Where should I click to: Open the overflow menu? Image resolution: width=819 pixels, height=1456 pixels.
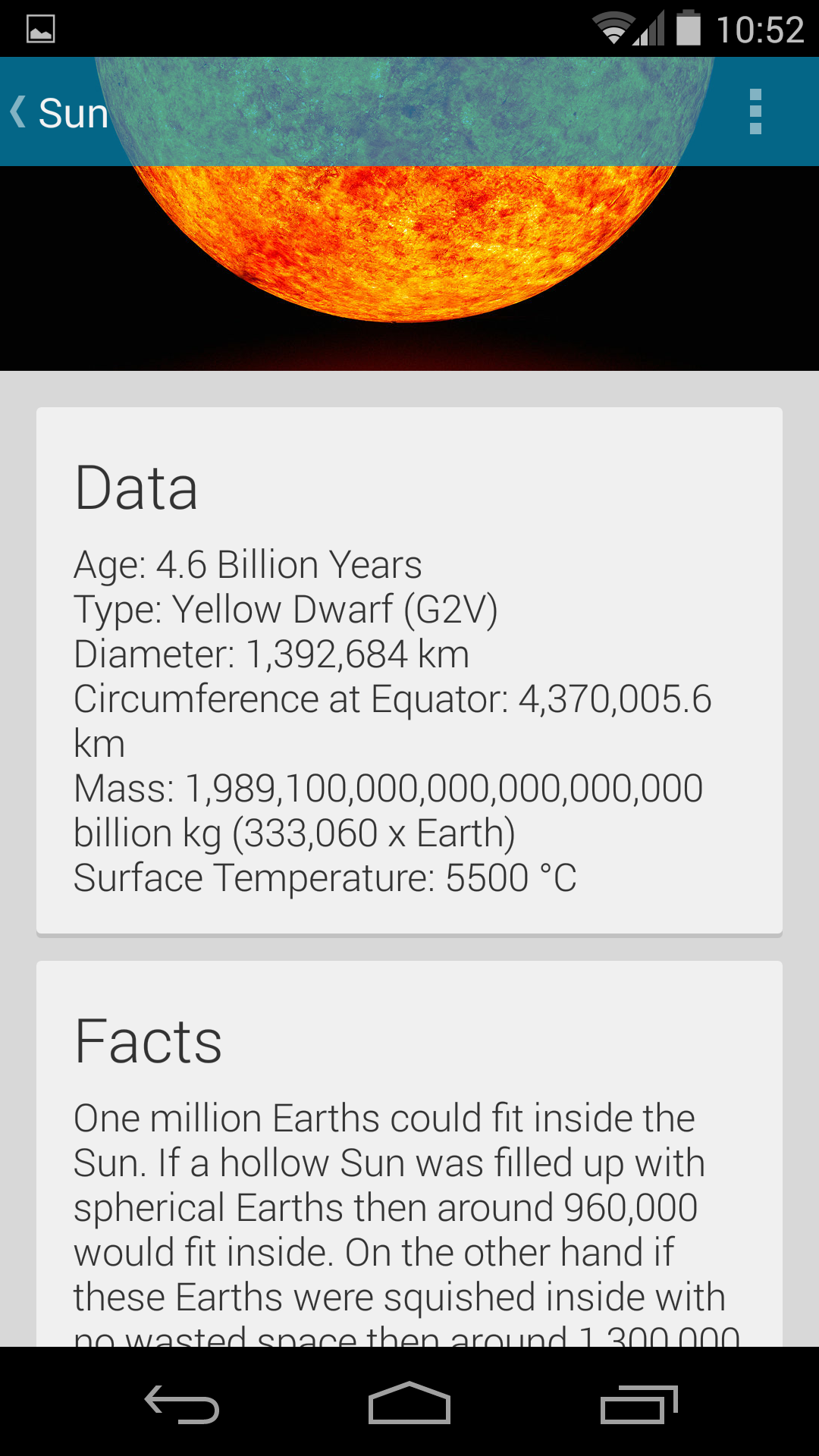point(755,112)
